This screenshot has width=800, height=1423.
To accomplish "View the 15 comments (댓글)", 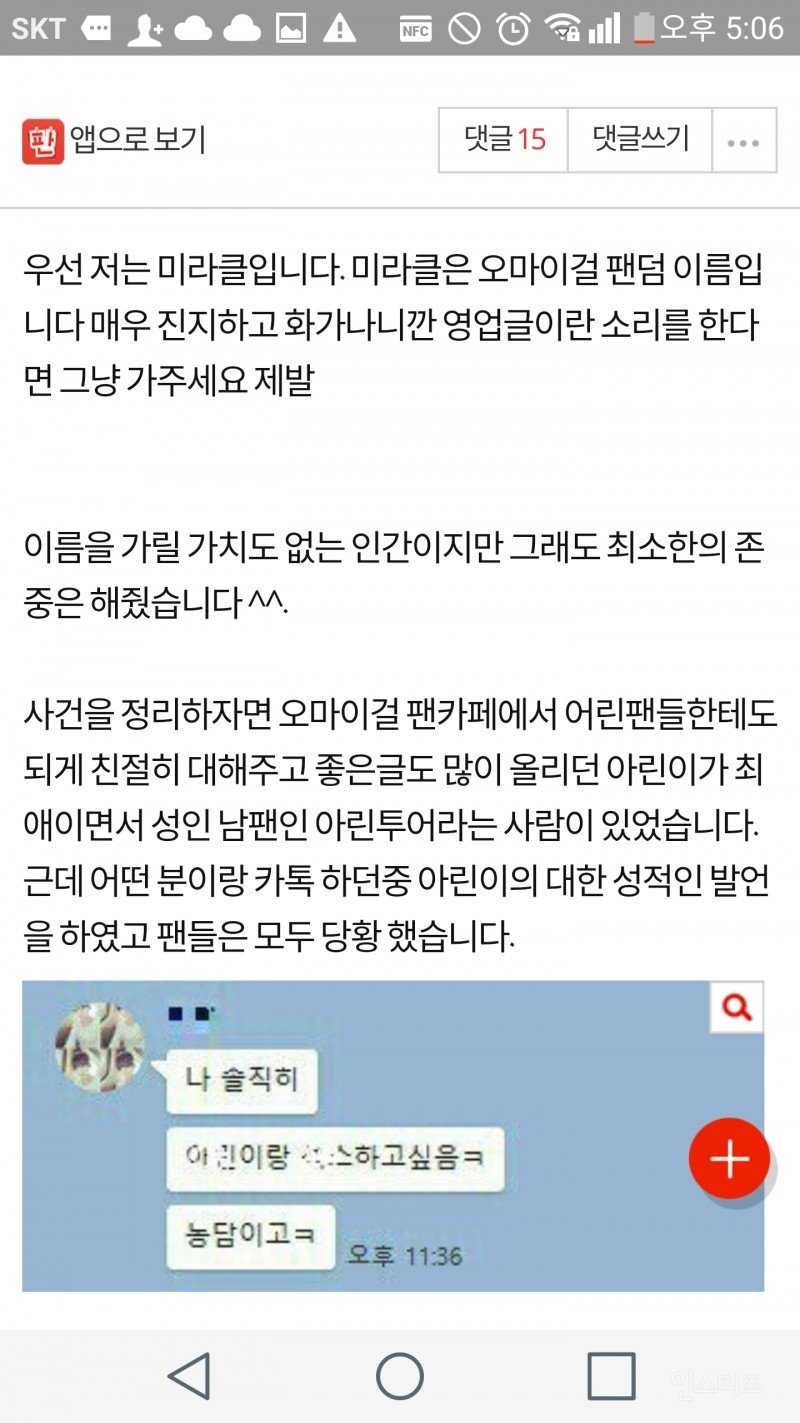I will [504, 140].
